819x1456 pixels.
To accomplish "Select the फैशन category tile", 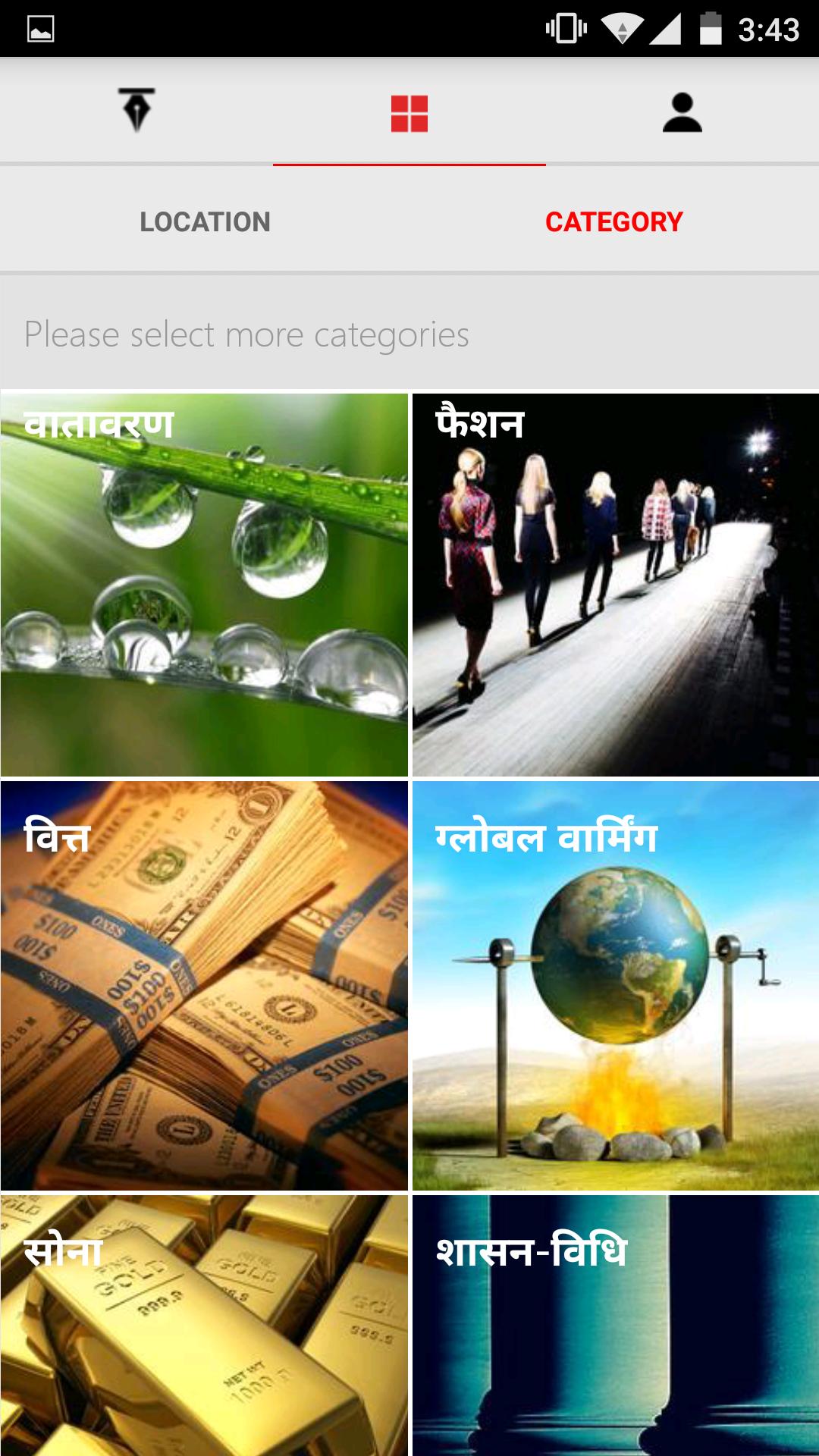I will pyautogui.click(x=615, y=585).
